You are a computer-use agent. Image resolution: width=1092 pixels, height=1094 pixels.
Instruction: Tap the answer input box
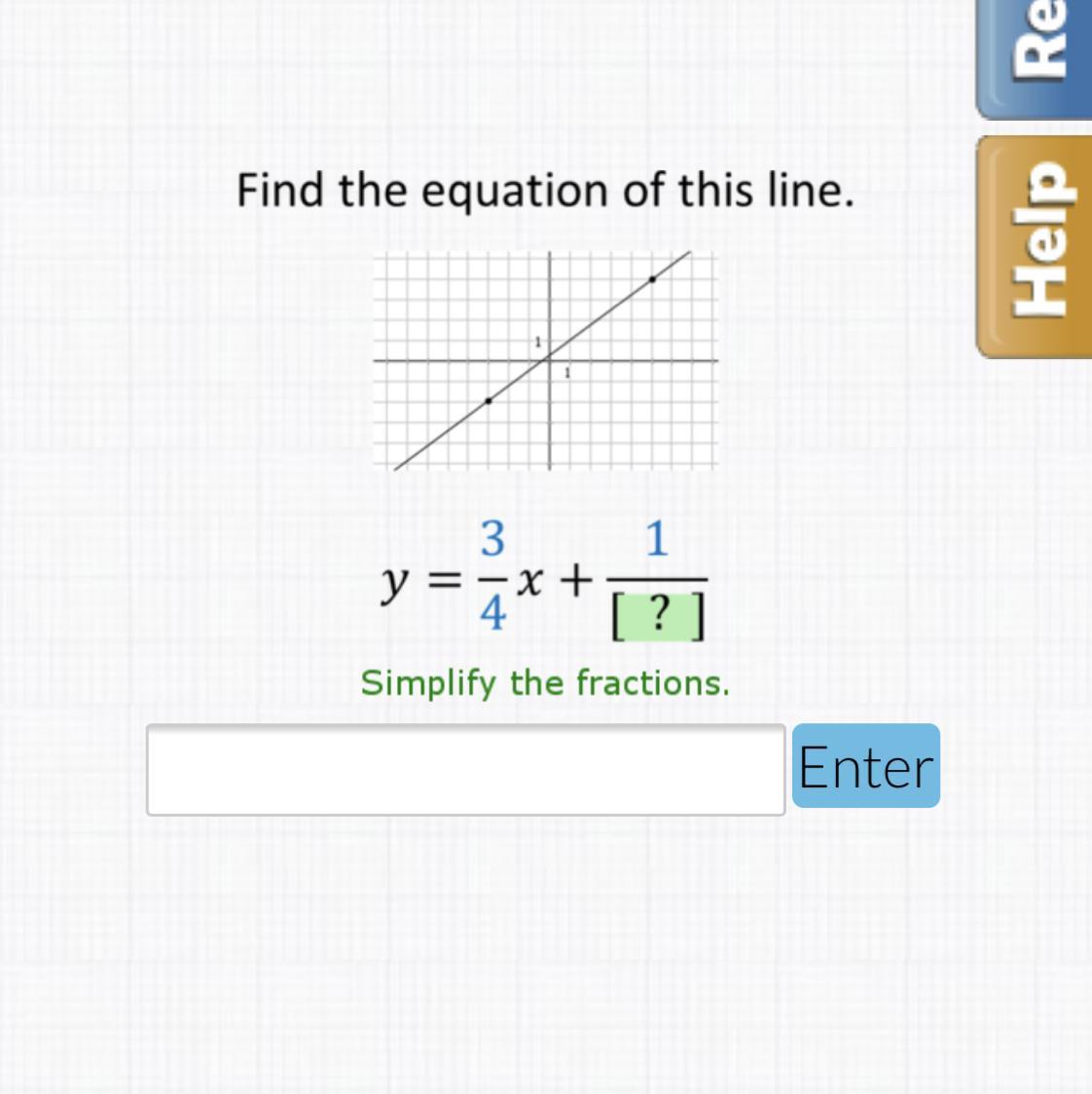point(465,770)
